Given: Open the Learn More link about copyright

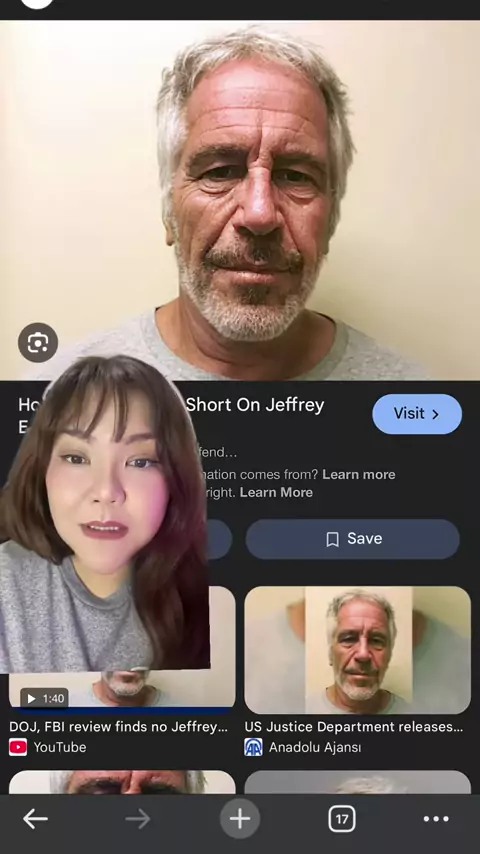Looking at the screenshot, I should pos(276,492).
